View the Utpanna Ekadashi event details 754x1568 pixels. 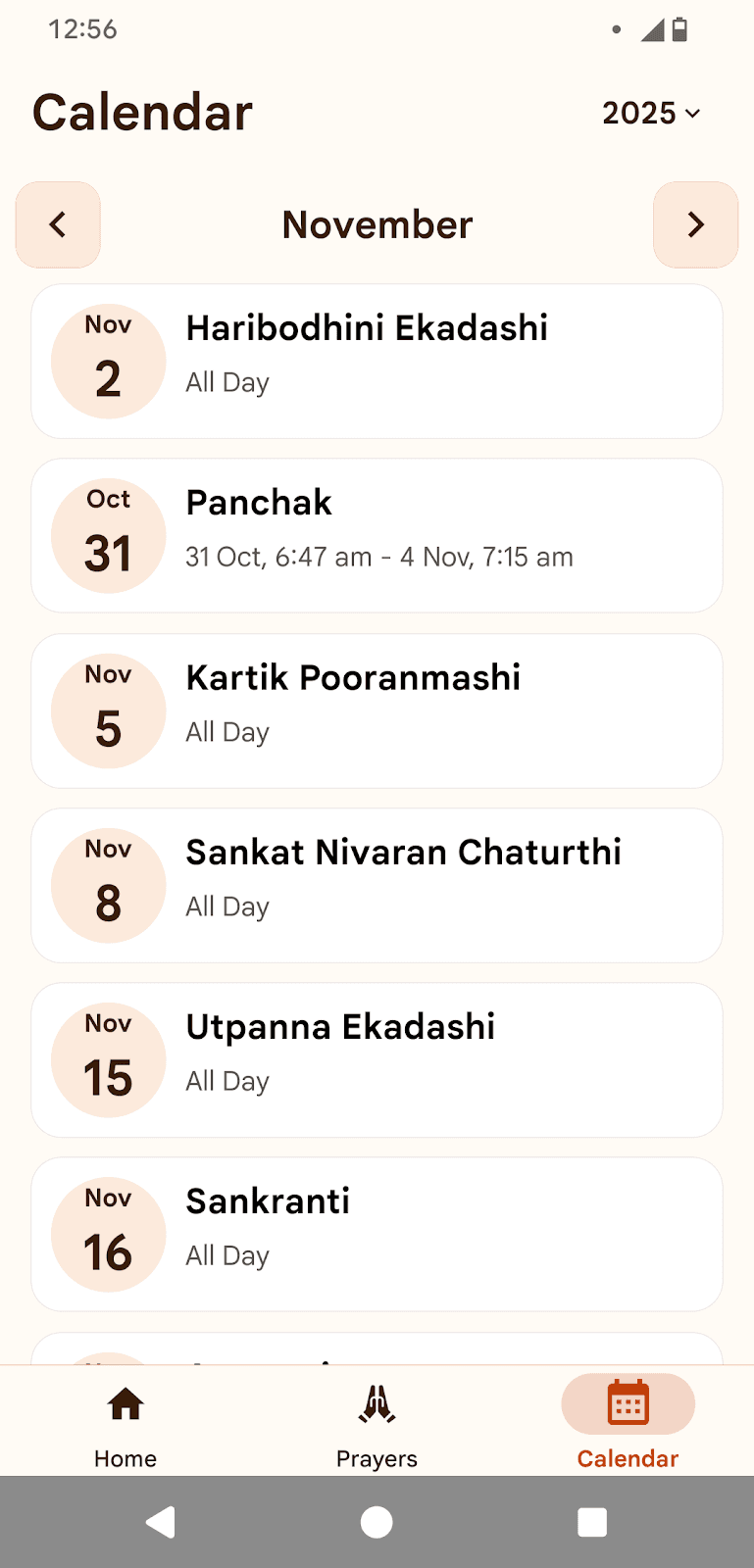pos(377,1058)
